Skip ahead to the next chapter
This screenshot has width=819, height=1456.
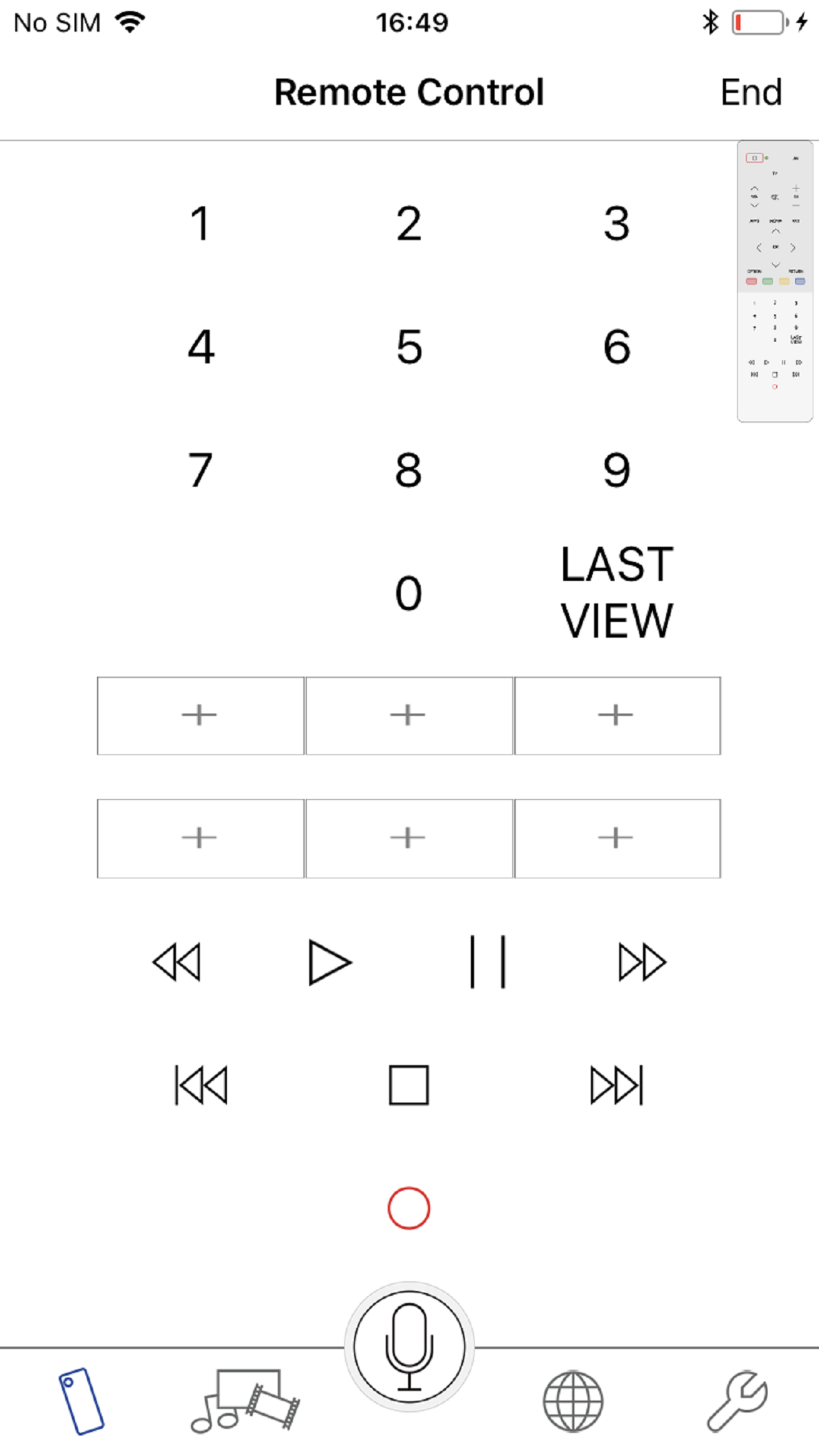click(x=617, y=1085)
